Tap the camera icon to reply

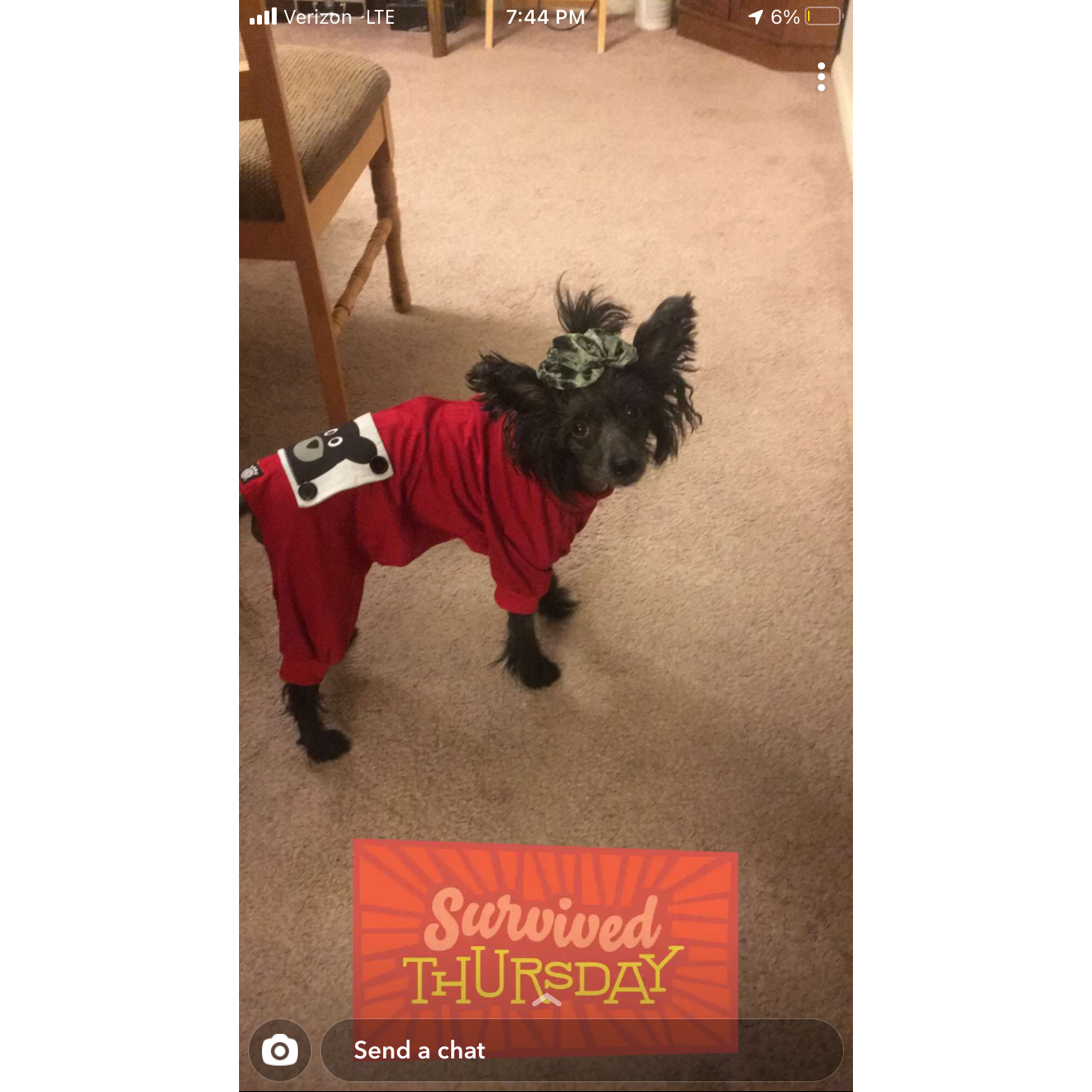pyautogui.click(x=280, y=1050)
